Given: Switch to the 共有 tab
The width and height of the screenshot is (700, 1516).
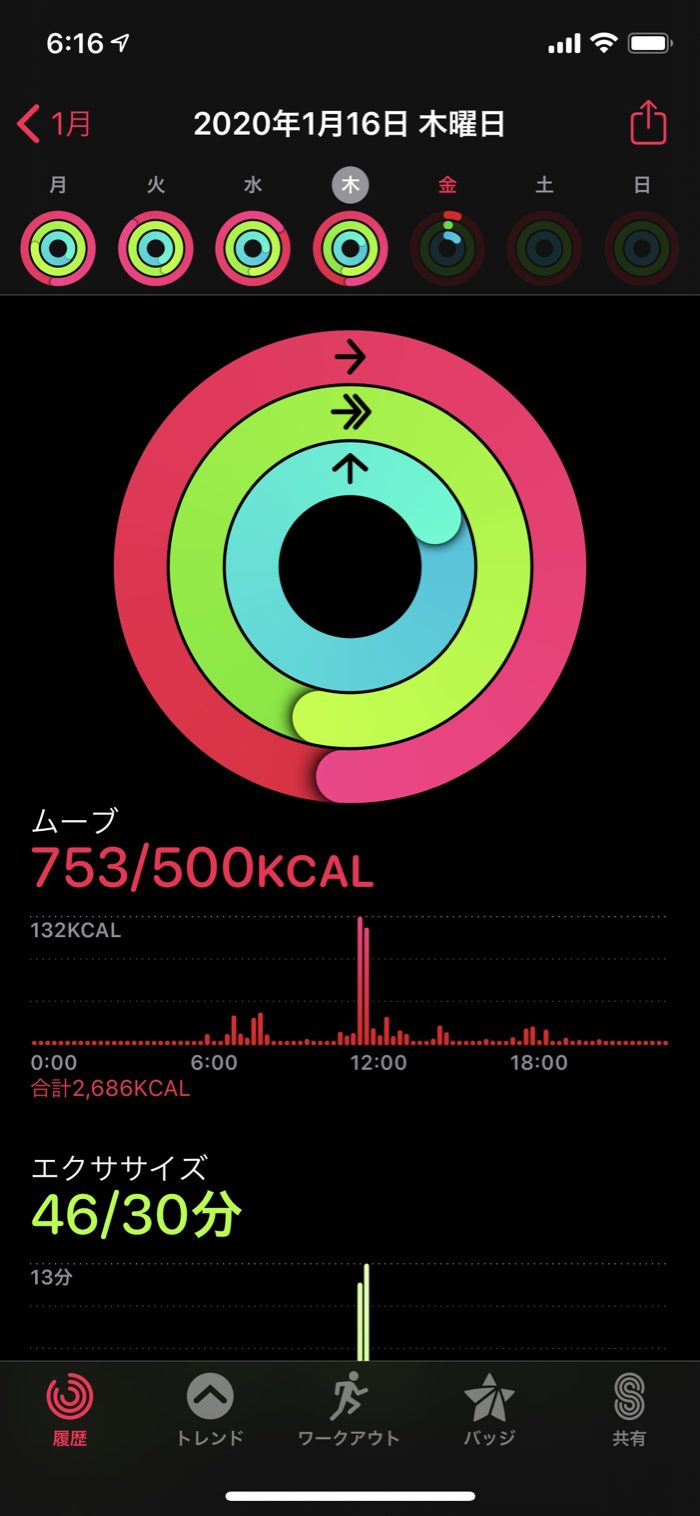Looking at the screenshot, I should 629,1410.
